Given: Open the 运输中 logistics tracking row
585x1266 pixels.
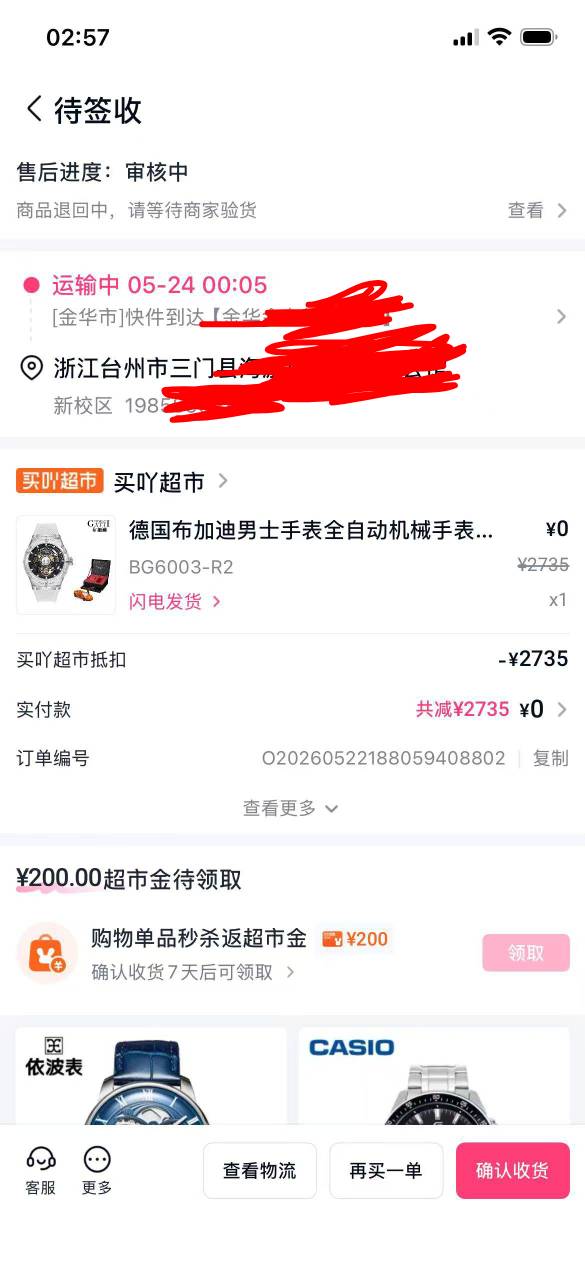Looking at the screenshot, I should (292, 316).
